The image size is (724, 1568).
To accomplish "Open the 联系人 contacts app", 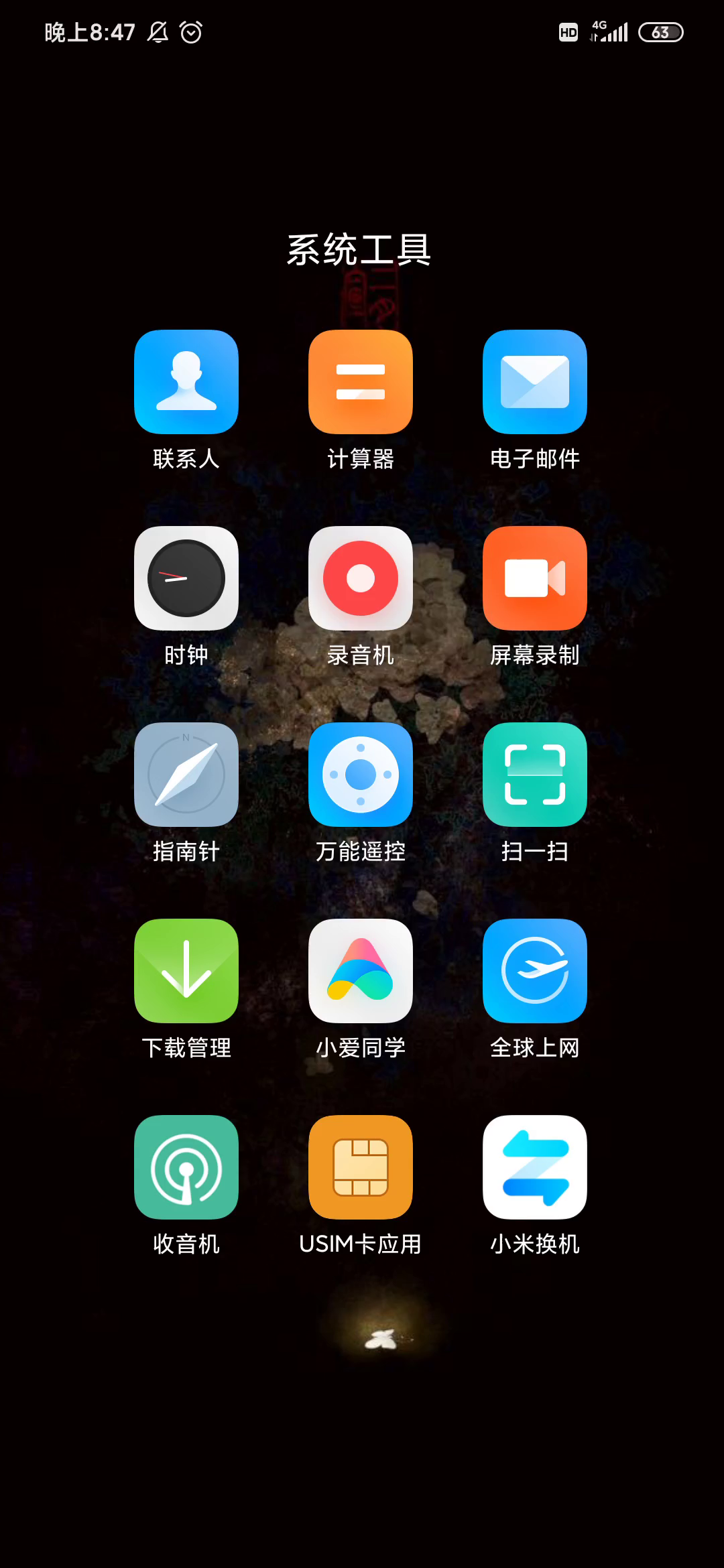I will (x=186, y=382).
